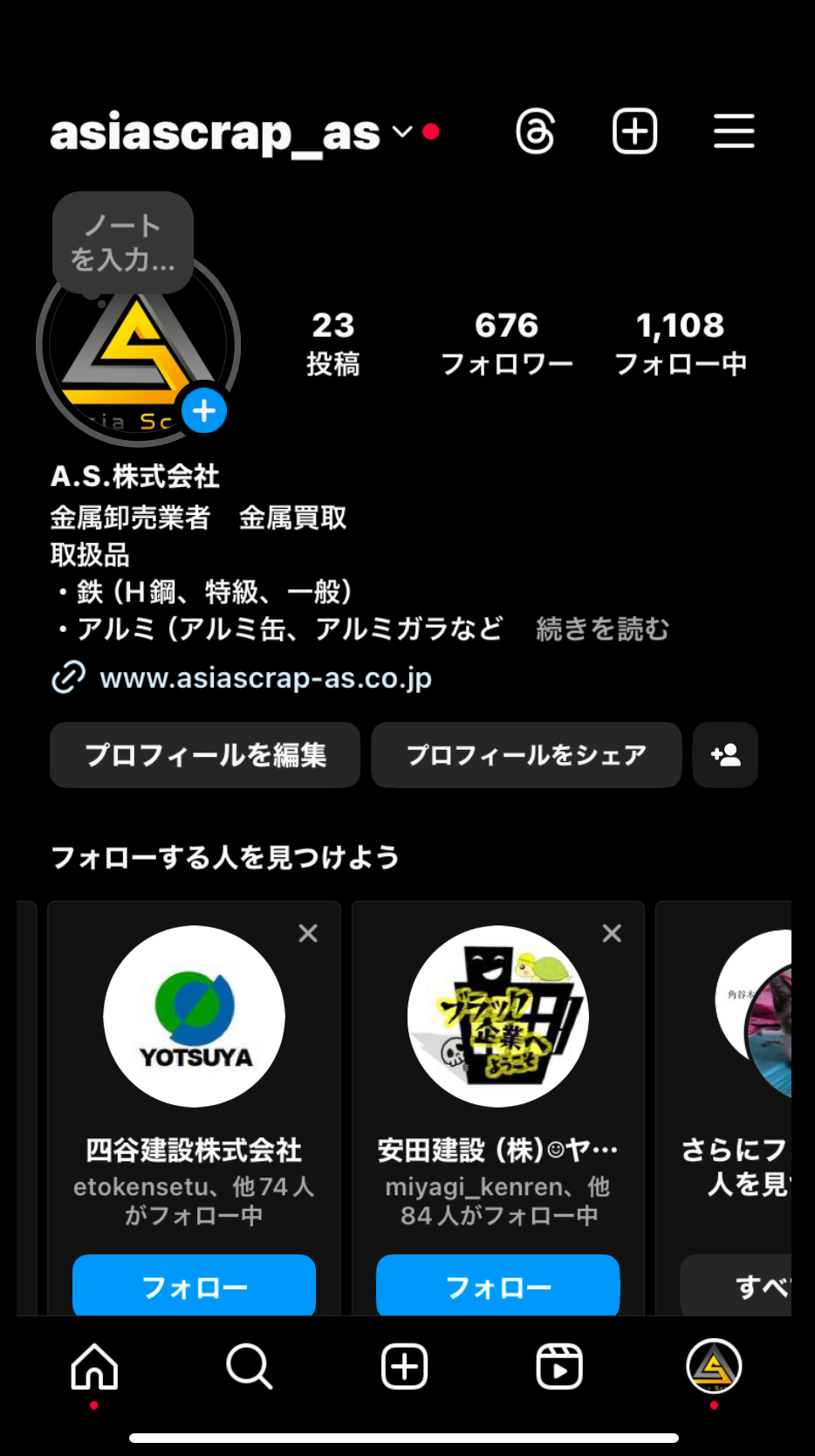Open the account switcher next to asiascrap_as
This screenshot has width=815, height=1456.
402,132
